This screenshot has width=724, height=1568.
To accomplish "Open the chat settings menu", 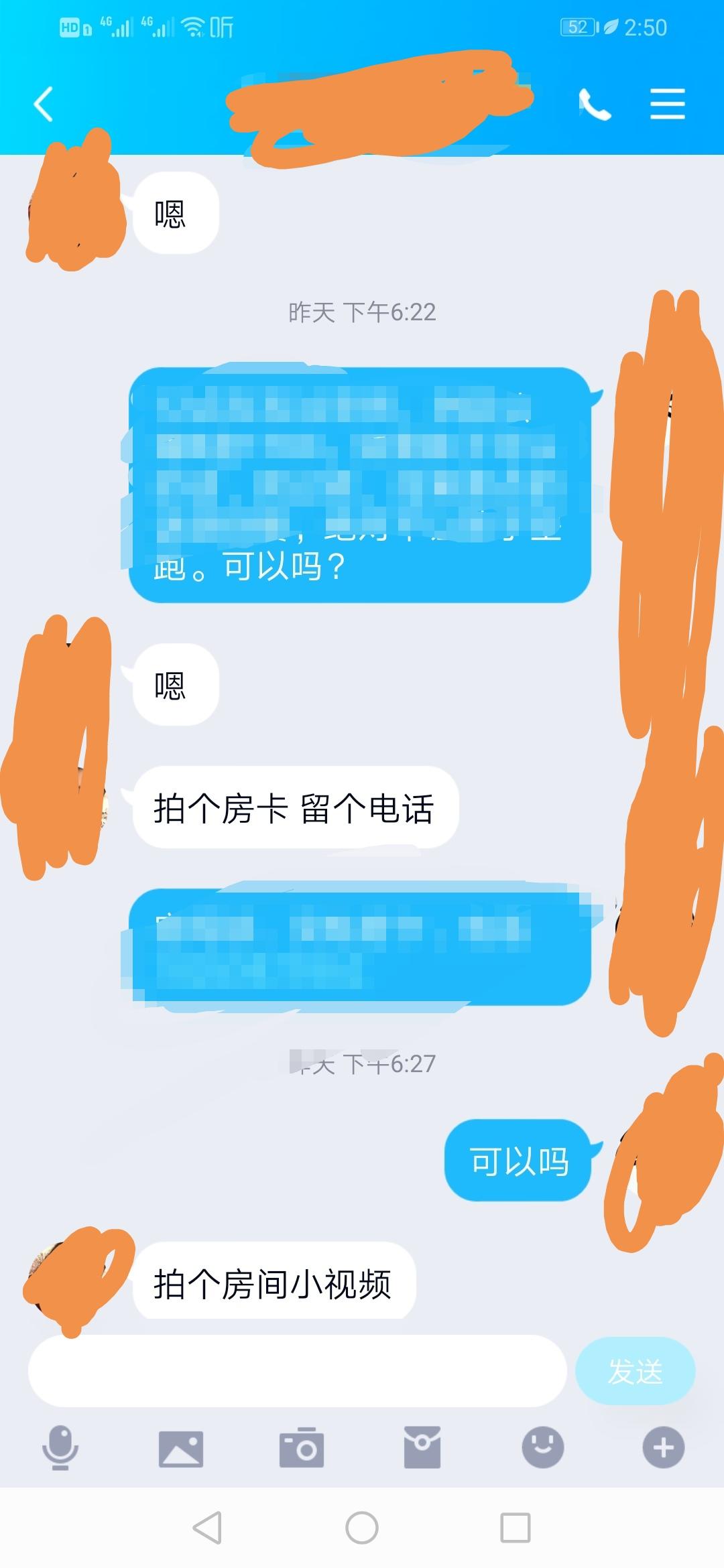I will (x=667, y=105).
